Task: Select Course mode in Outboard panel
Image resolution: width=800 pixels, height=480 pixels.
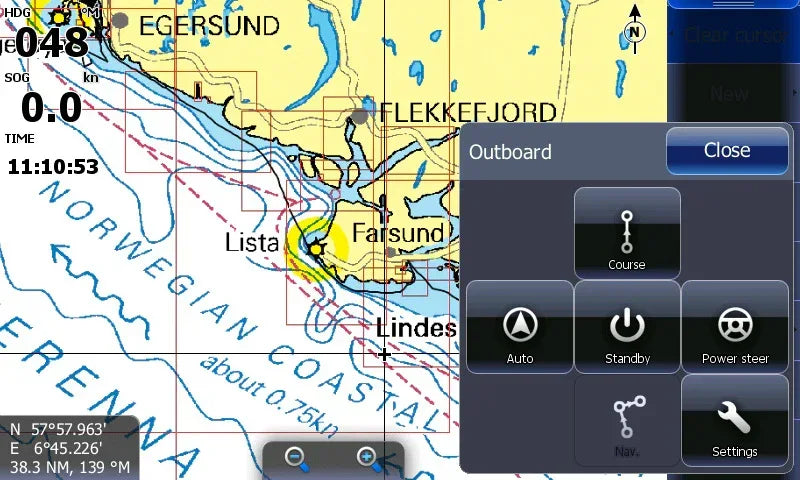Action: pyautogui.click(x=627, y=233)
